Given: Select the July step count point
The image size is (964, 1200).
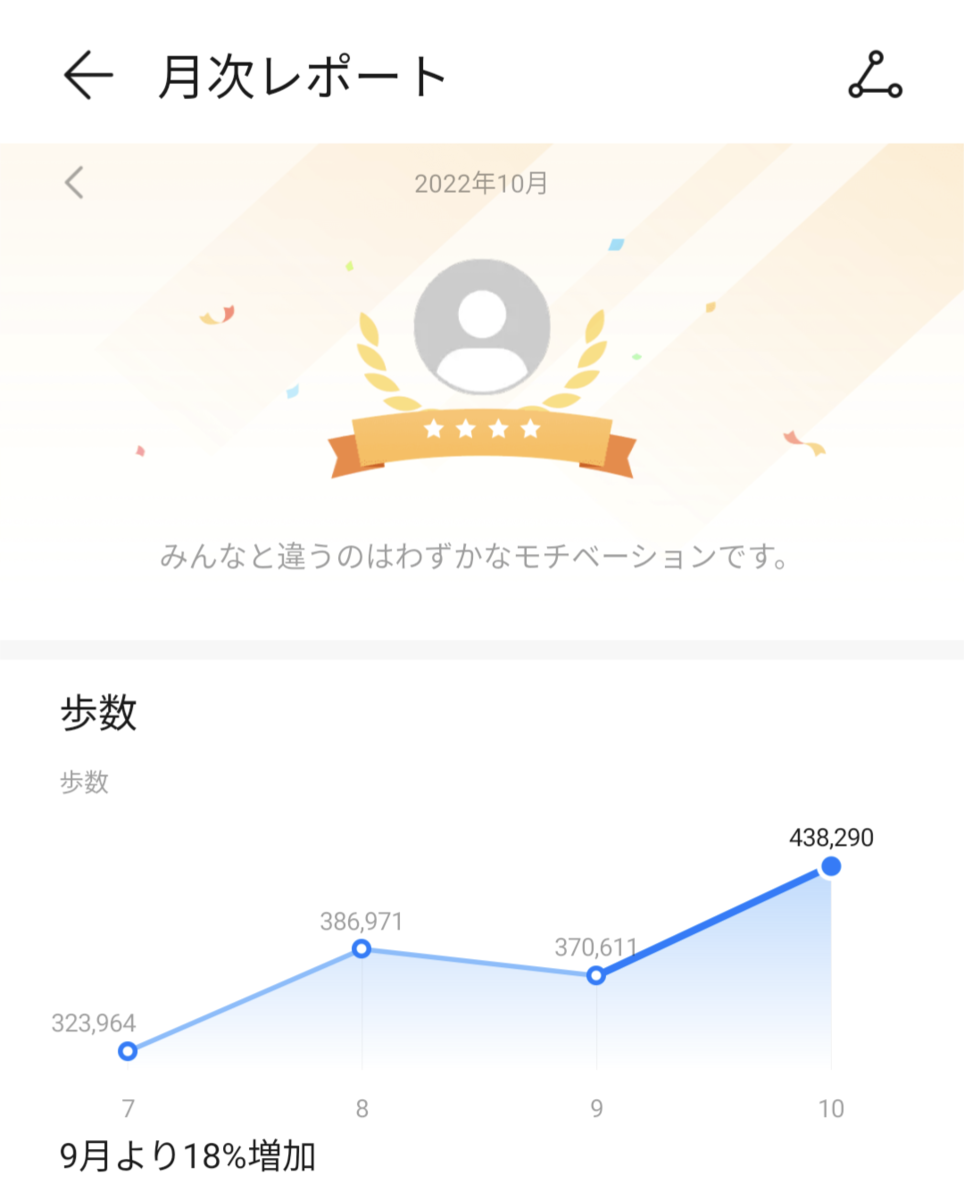Looking at the screenshot, I should (127, 1051).
